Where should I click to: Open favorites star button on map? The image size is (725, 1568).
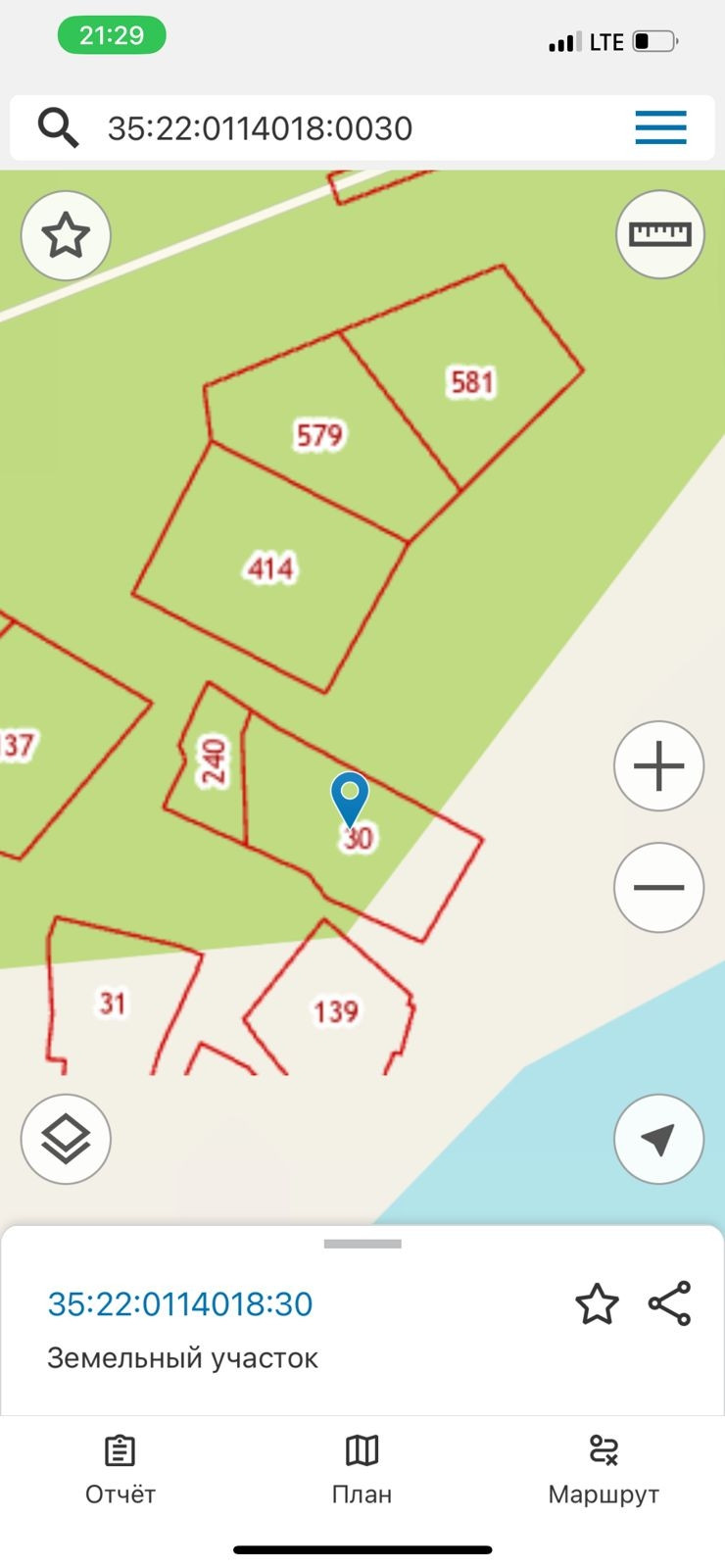66,235
